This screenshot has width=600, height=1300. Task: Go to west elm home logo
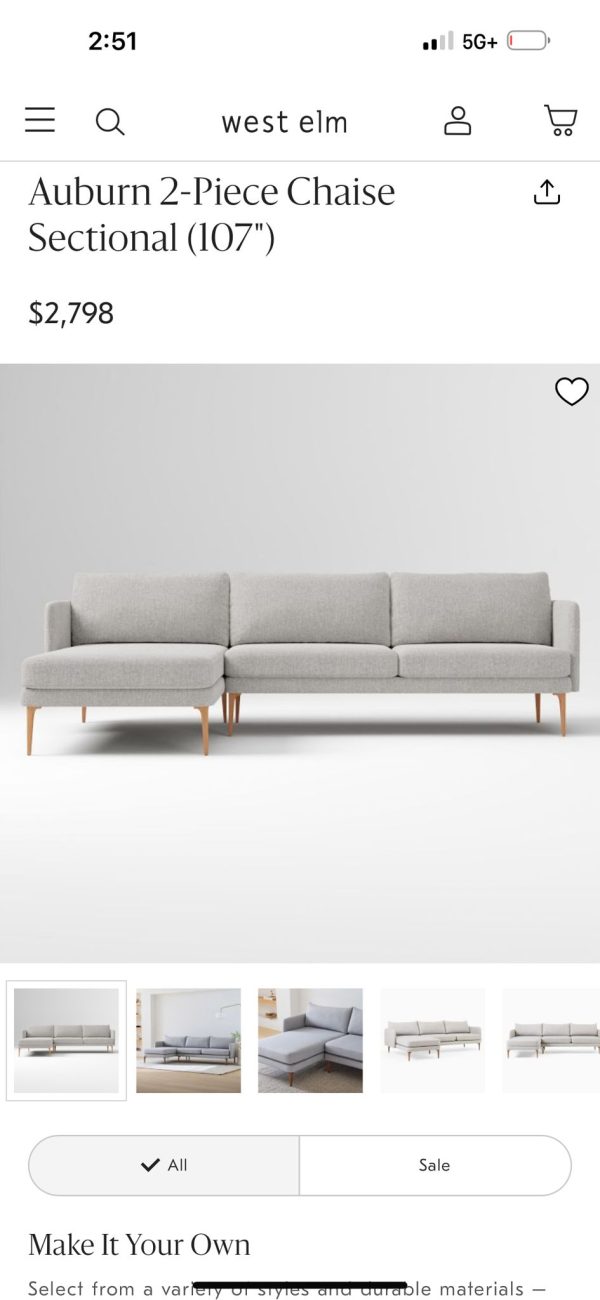click(x=284, y=122)
